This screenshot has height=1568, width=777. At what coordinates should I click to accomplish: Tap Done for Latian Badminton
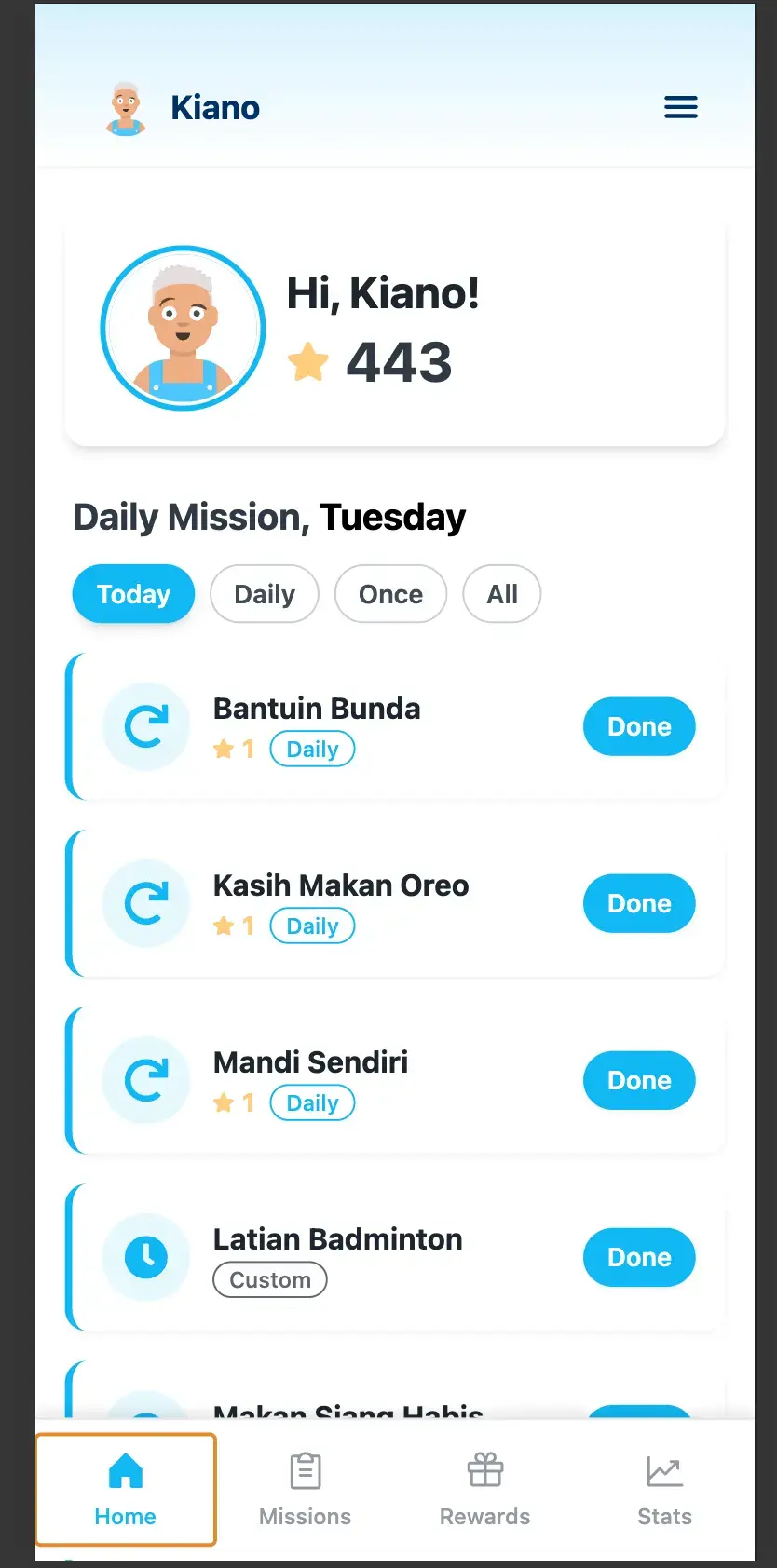point(639,1257)
